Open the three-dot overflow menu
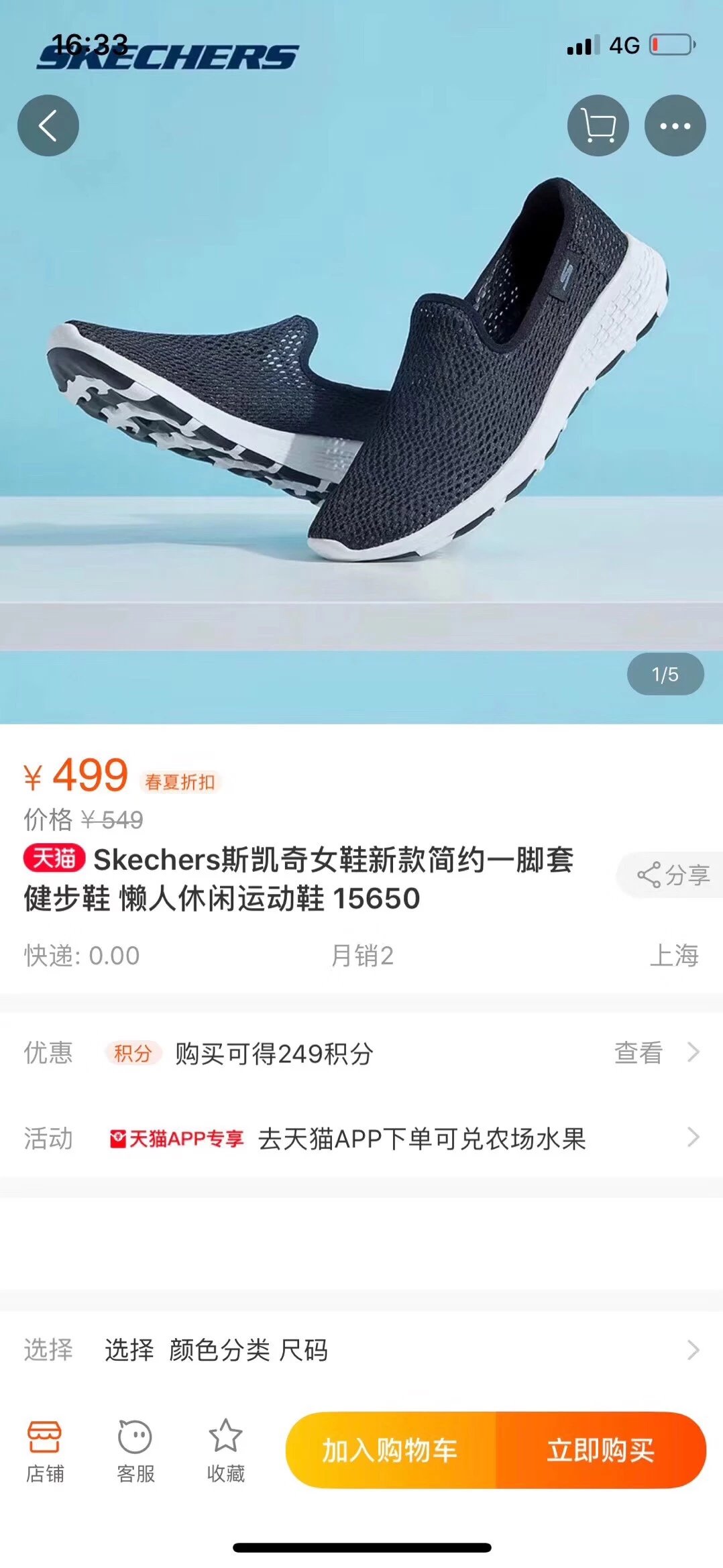This screenshot has height=1568, width=723. [675, 125]
